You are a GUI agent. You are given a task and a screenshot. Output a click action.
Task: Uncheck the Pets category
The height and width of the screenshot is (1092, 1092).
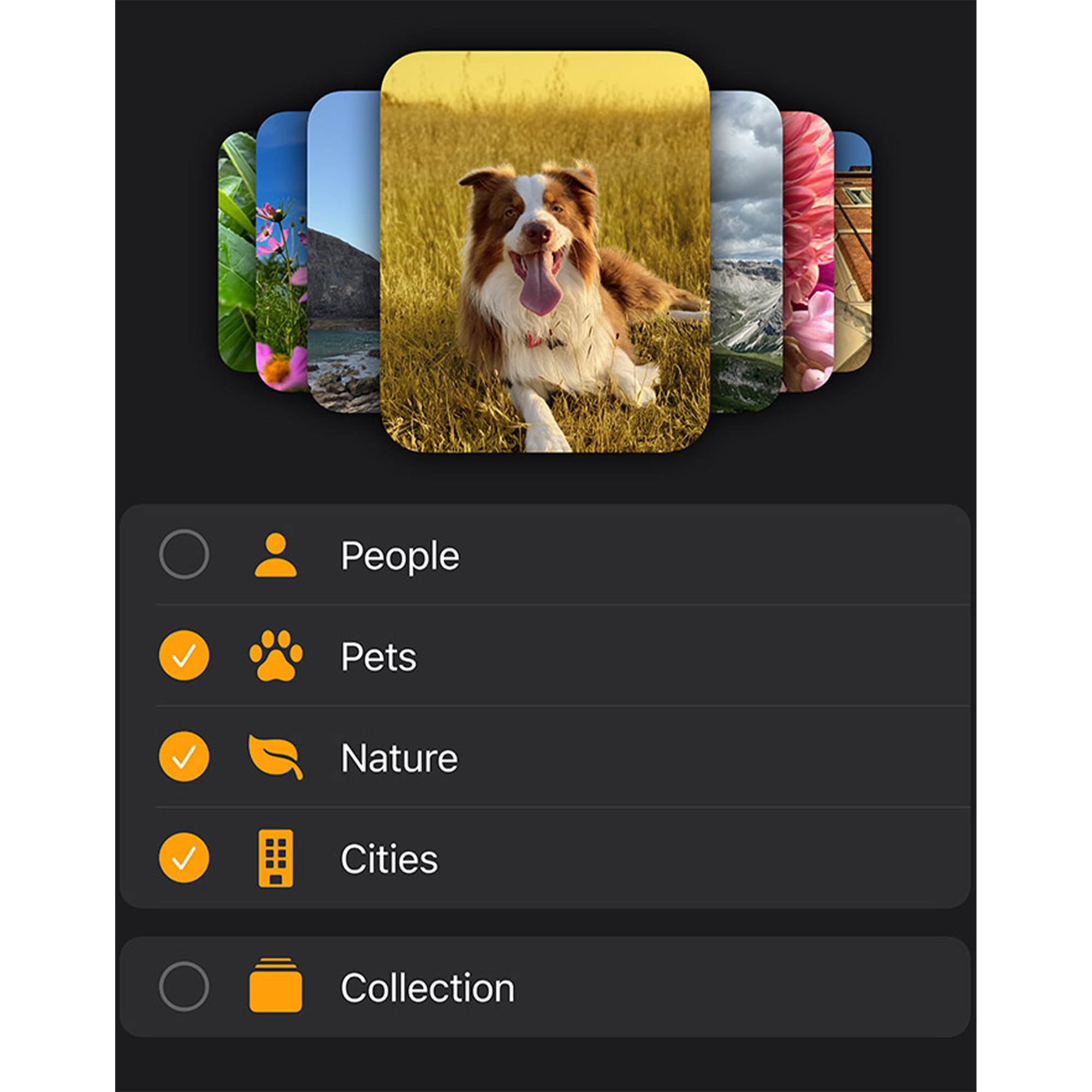(x=183, y=656)
